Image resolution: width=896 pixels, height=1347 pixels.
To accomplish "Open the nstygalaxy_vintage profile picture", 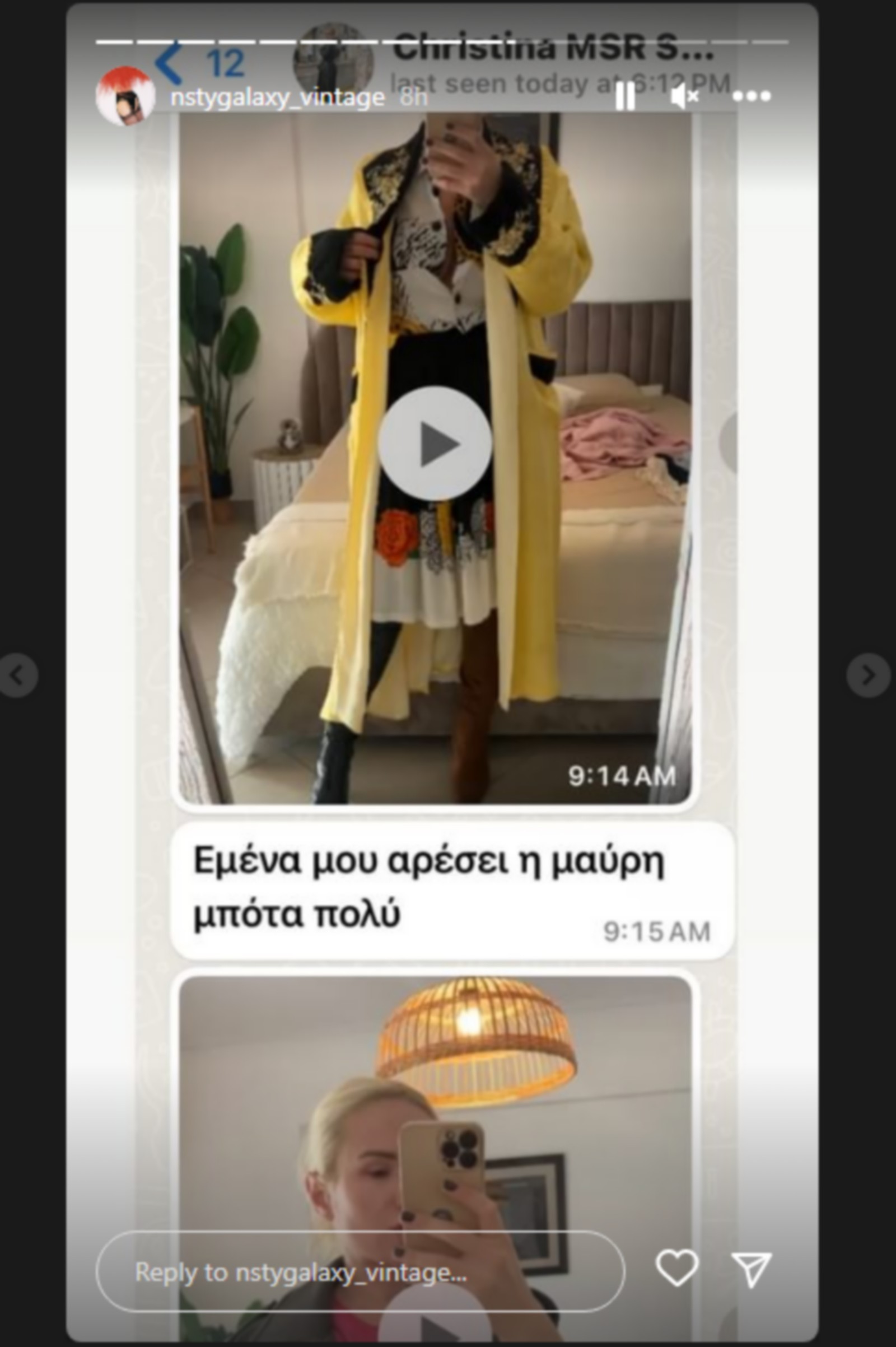I will (125, 96).
